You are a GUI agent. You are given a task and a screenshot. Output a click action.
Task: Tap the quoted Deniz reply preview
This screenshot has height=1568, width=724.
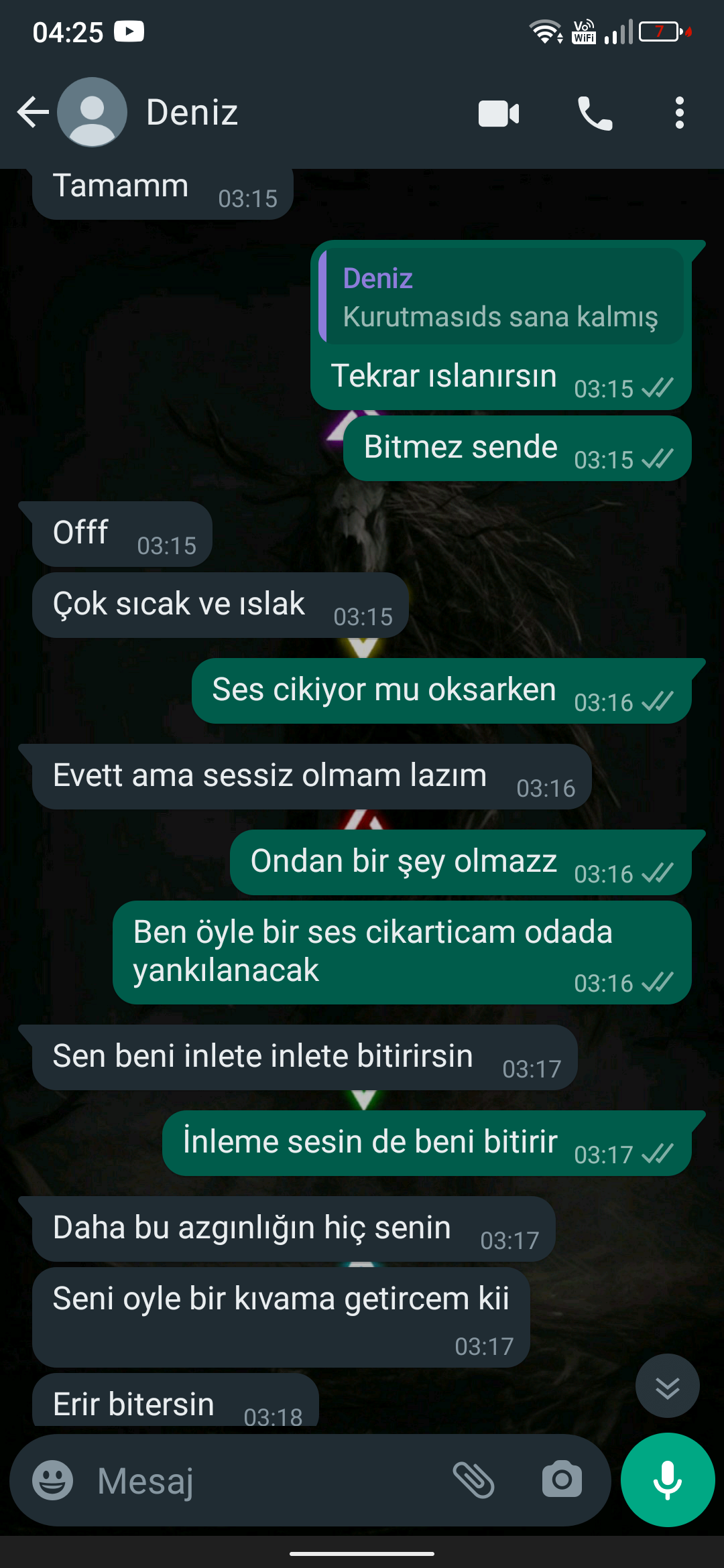point(501,297)
